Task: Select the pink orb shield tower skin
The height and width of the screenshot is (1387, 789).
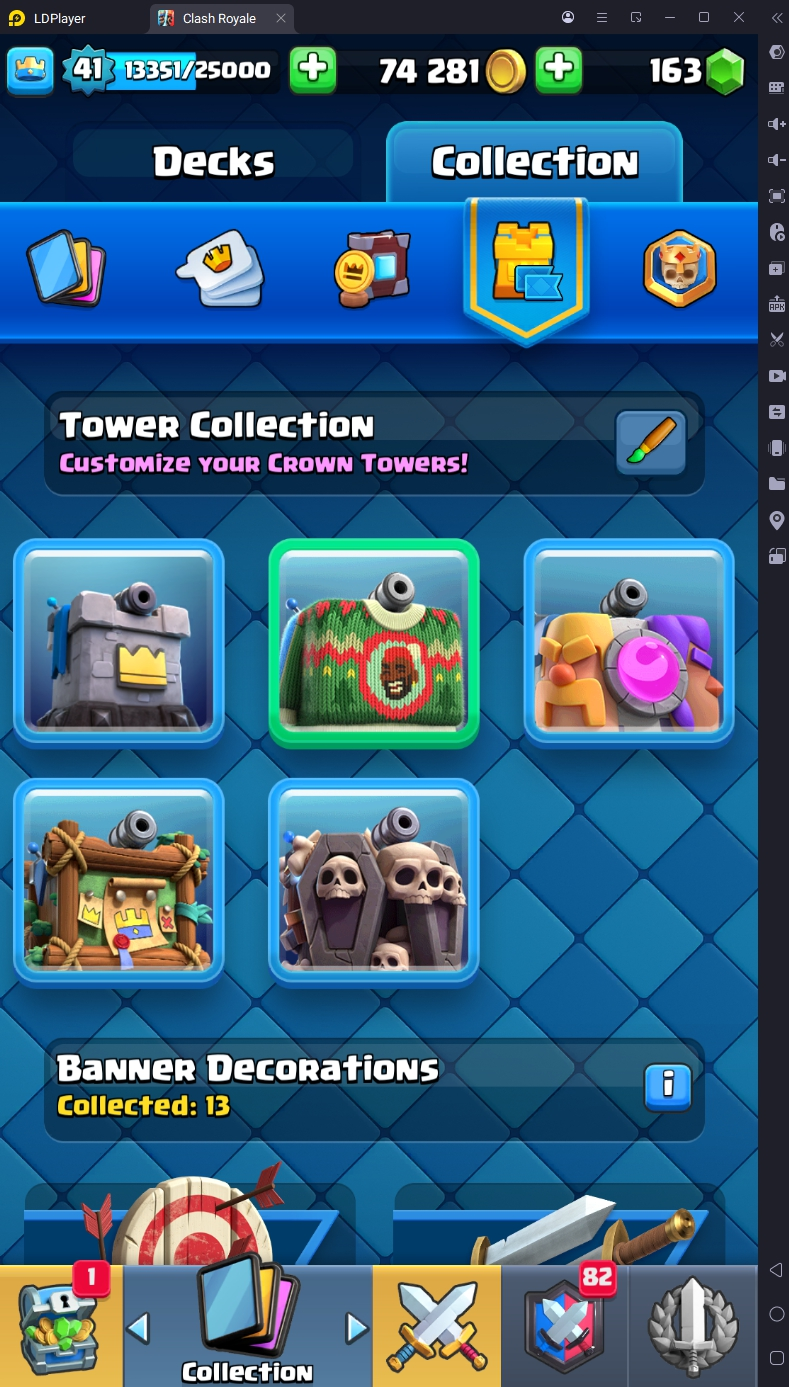Action: pos(629,643)
